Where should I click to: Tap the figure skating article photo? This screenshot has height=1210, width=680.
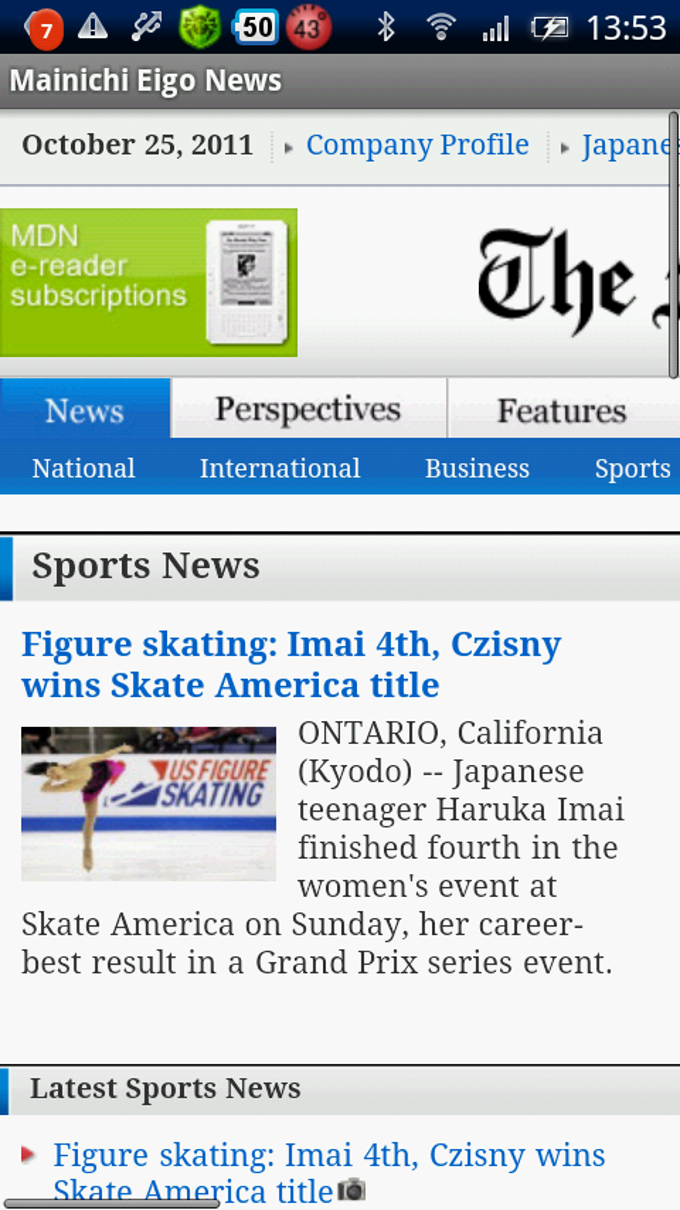[148, 803]
